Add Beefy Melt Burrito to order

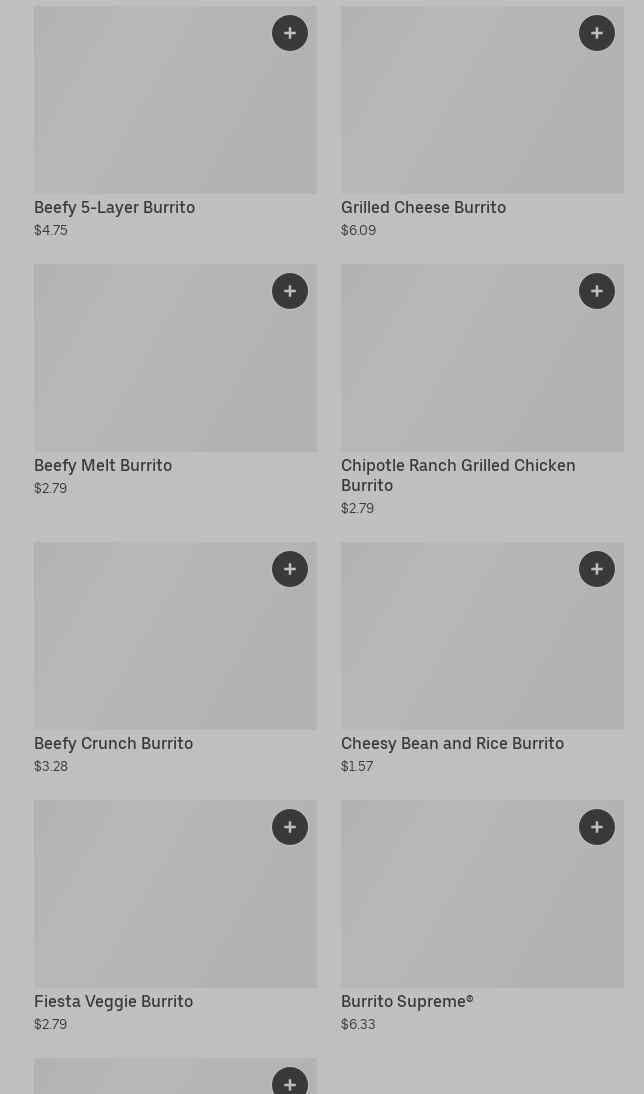[290, 291]
